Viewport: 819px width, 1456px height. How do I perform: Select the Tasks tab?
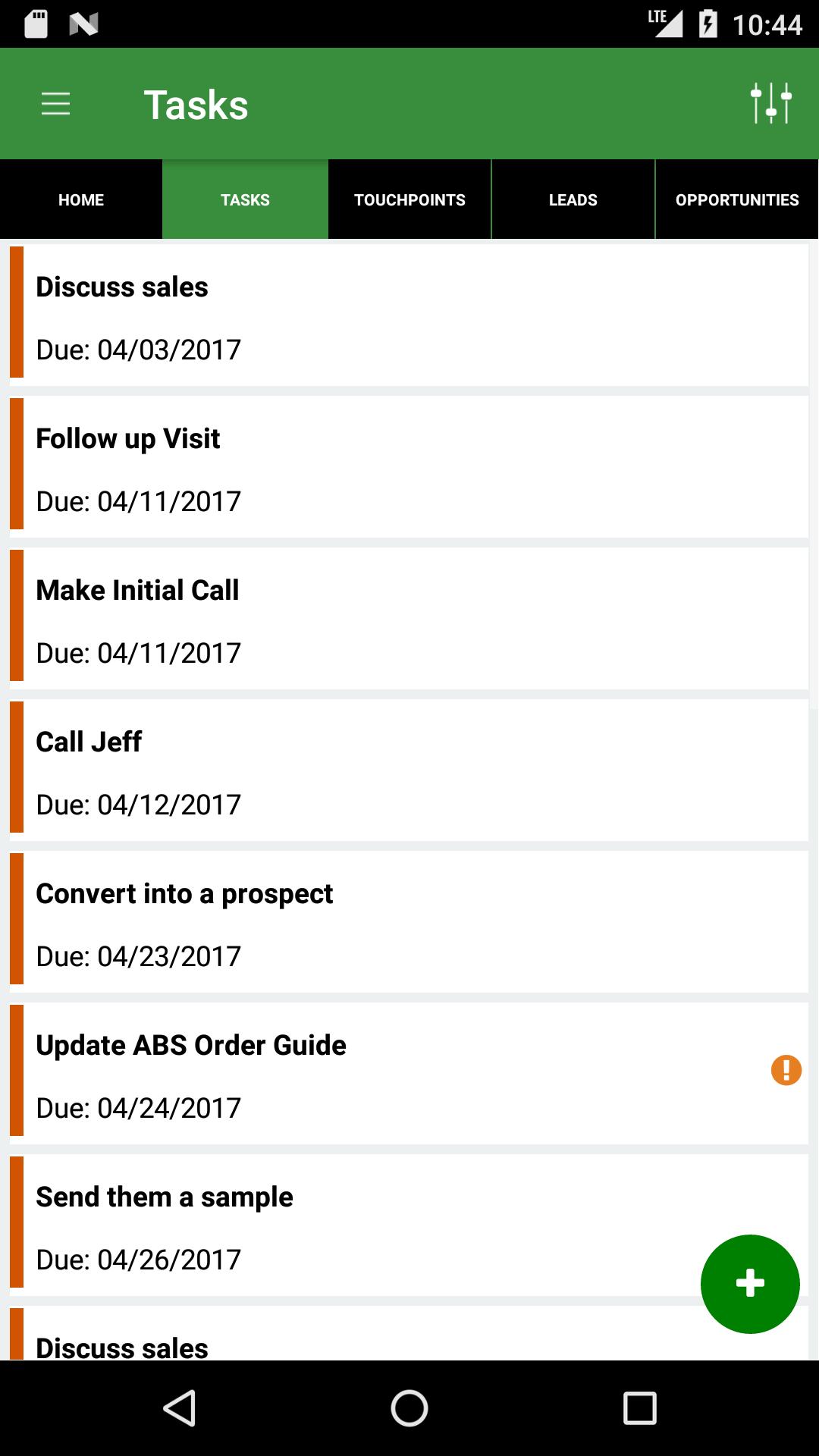click(245, 199)
